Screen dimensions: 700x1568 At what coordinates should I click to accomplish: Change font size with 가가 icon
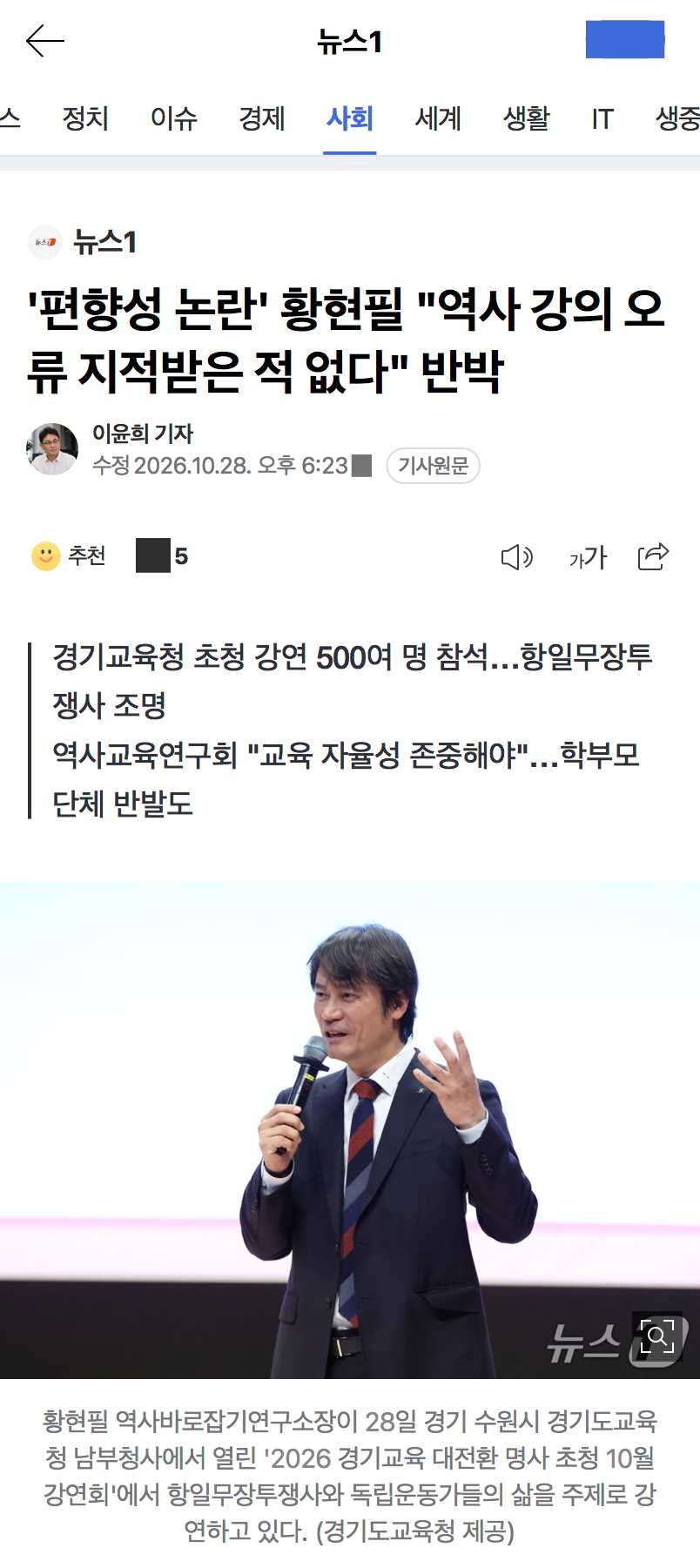tap(588, 557)
